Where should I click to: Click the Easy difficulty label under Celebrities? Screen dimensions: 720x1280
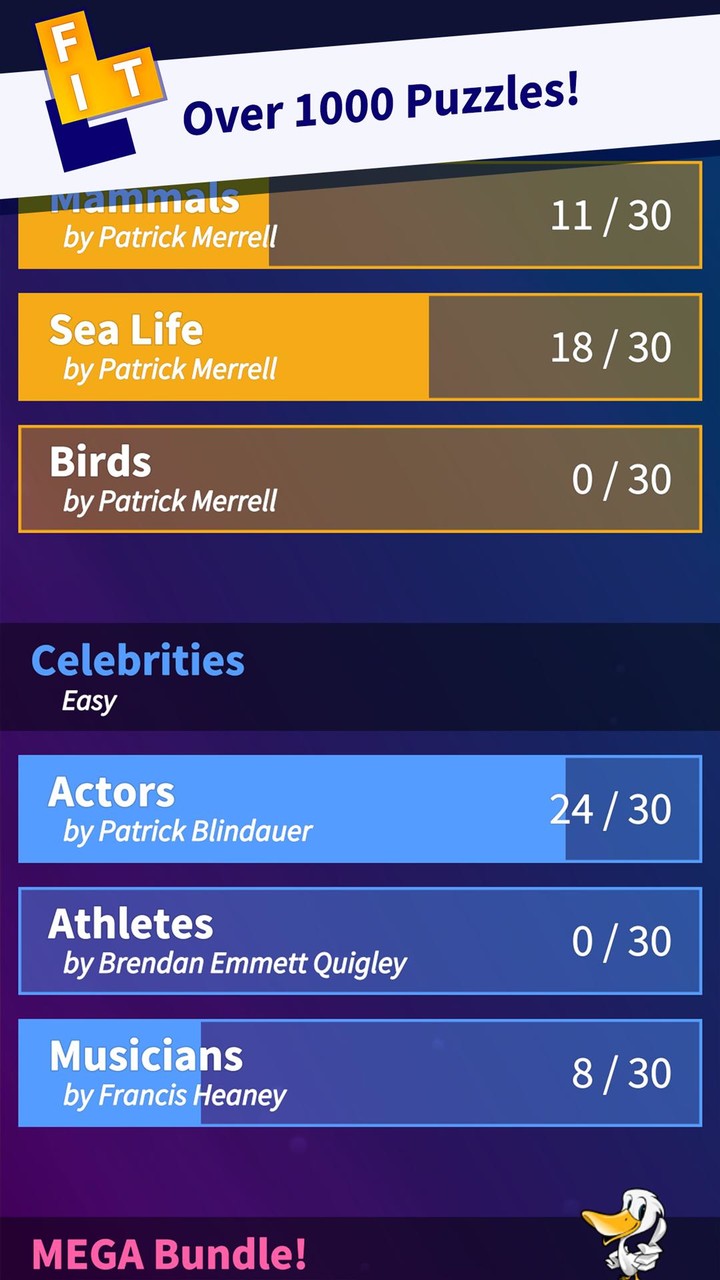[x=89, y=701]
